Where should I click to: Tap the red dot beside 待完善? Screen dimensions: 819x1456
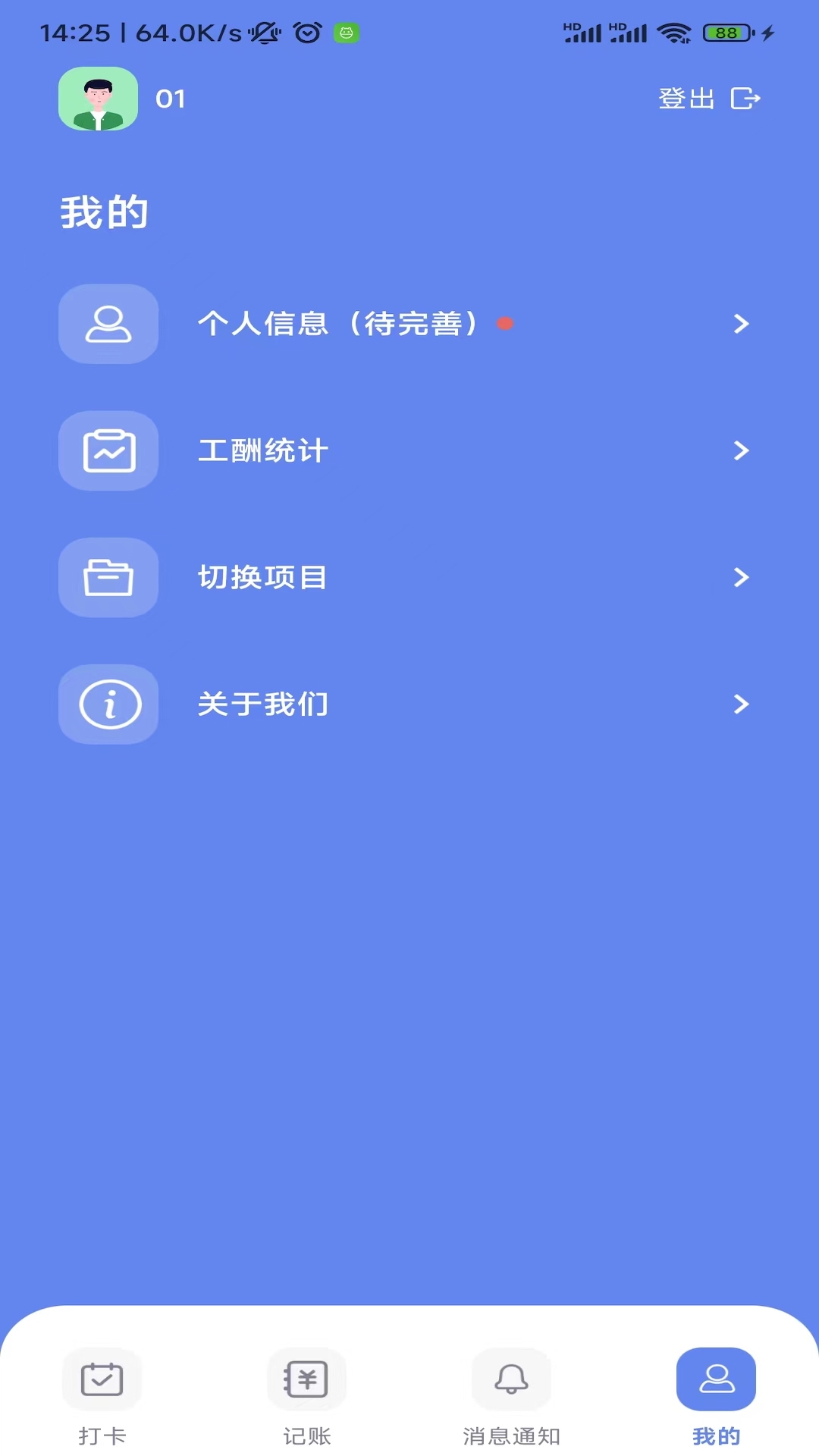[506, 322]
